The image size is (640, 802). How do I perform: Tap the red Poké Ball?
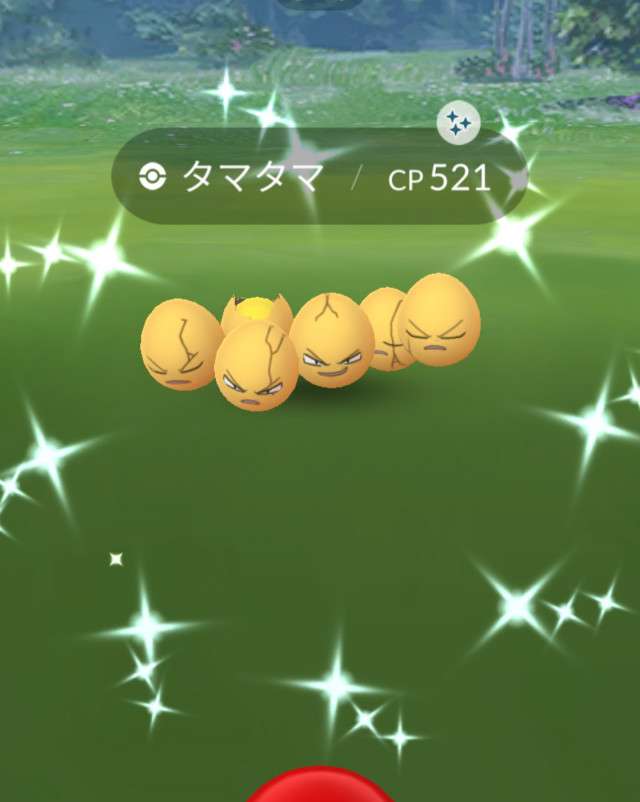(x=319, y=787)
